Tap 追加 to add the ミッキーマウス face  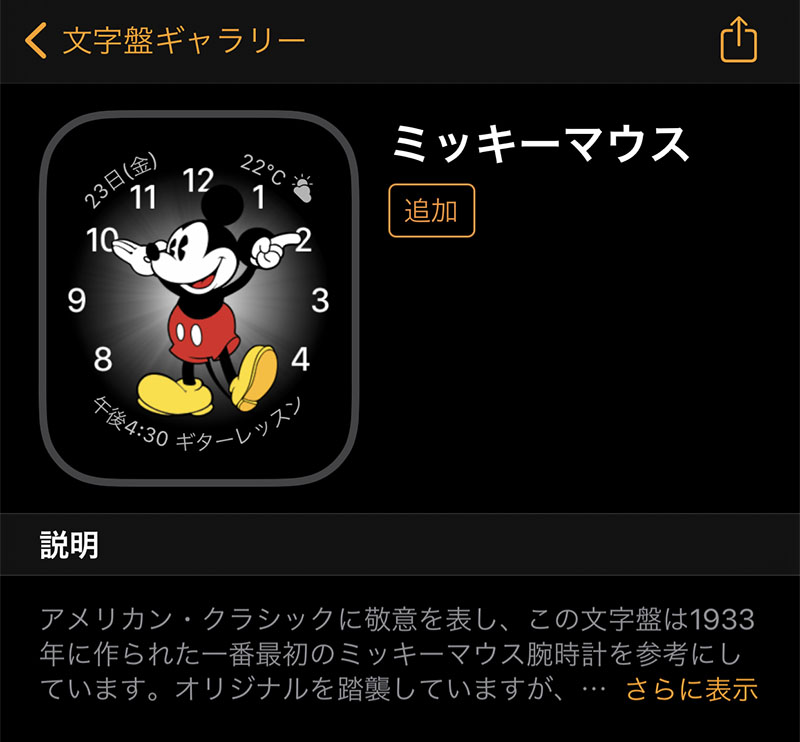(431, 210)
